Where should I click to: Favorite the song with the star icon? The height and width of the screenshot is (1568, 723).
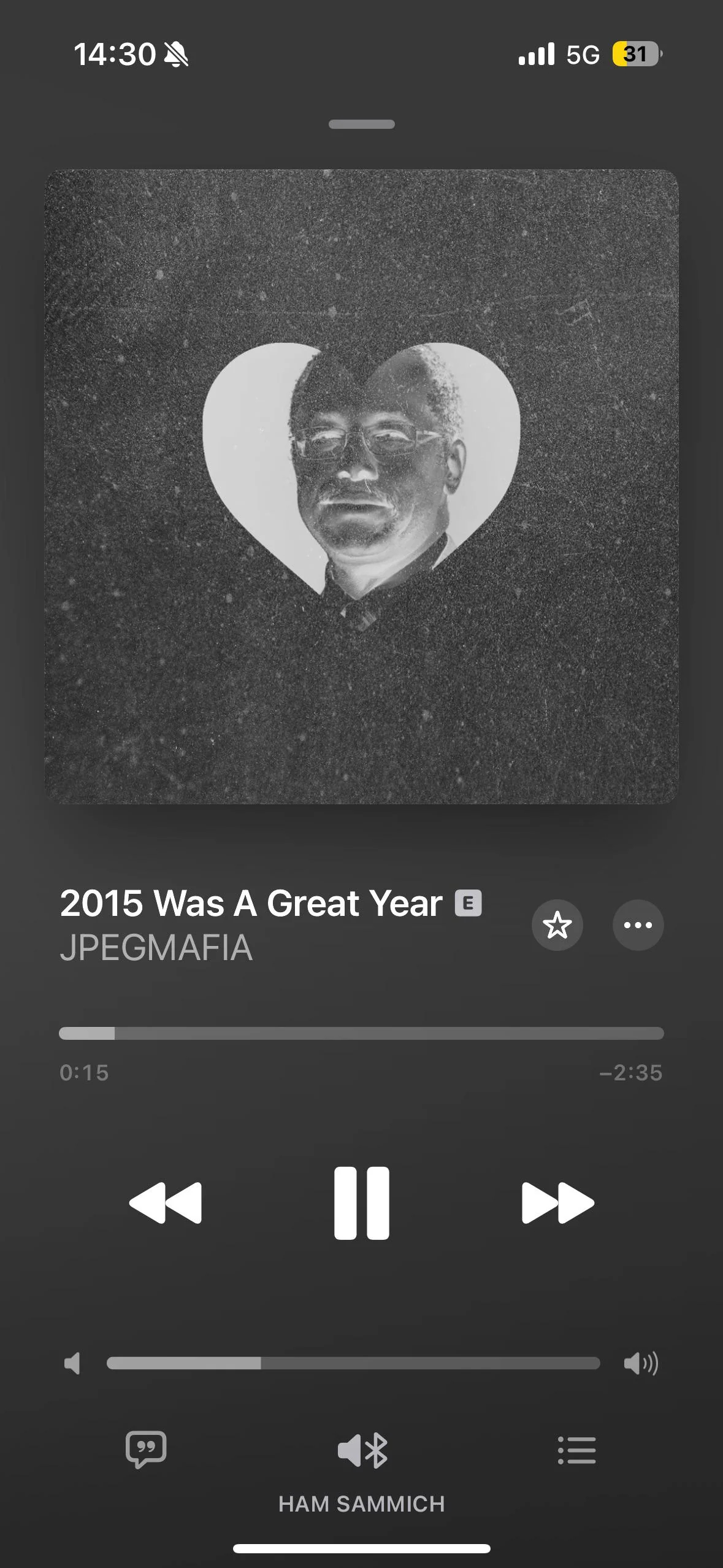(557, 925)
